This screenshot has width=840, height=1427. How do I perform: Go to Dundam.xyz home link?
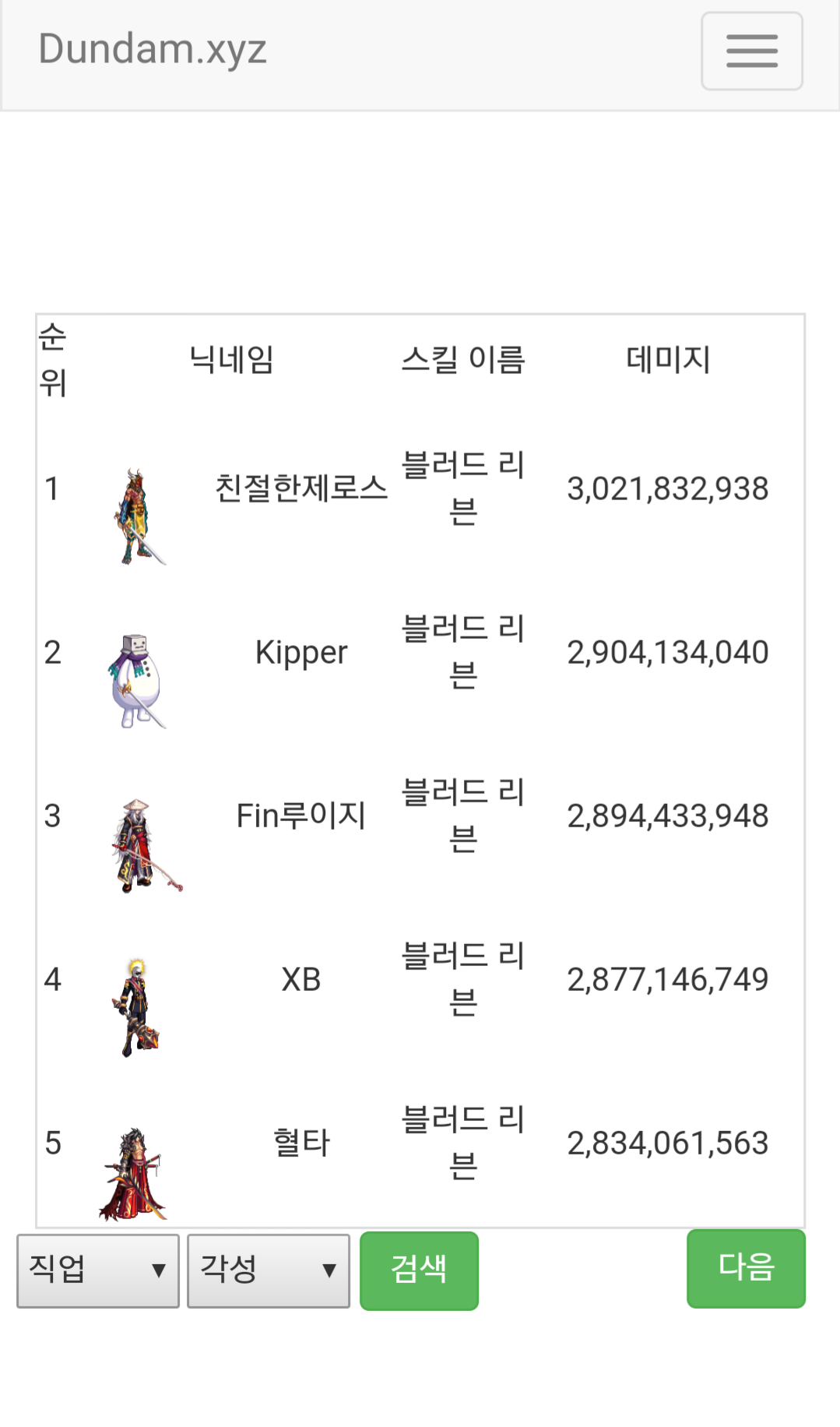tap(153, 49)
